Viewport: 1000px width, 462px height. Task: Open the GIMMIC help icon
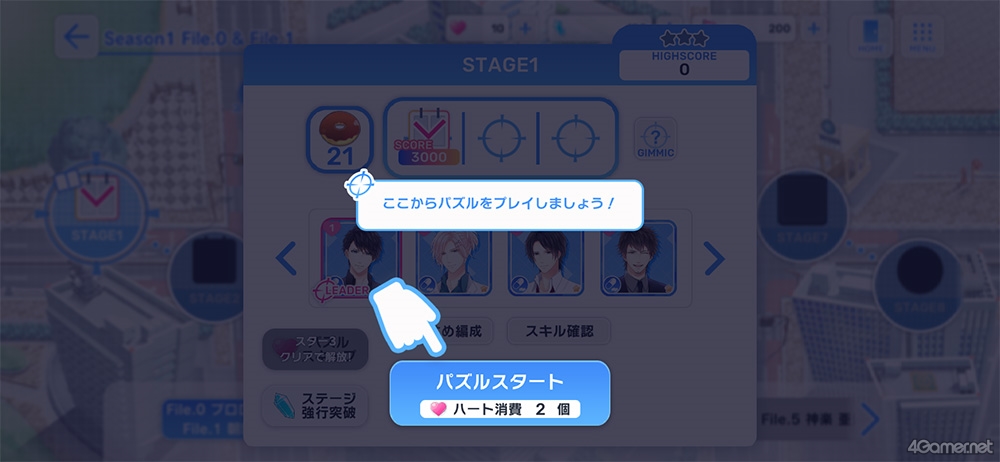click(655, 139)
